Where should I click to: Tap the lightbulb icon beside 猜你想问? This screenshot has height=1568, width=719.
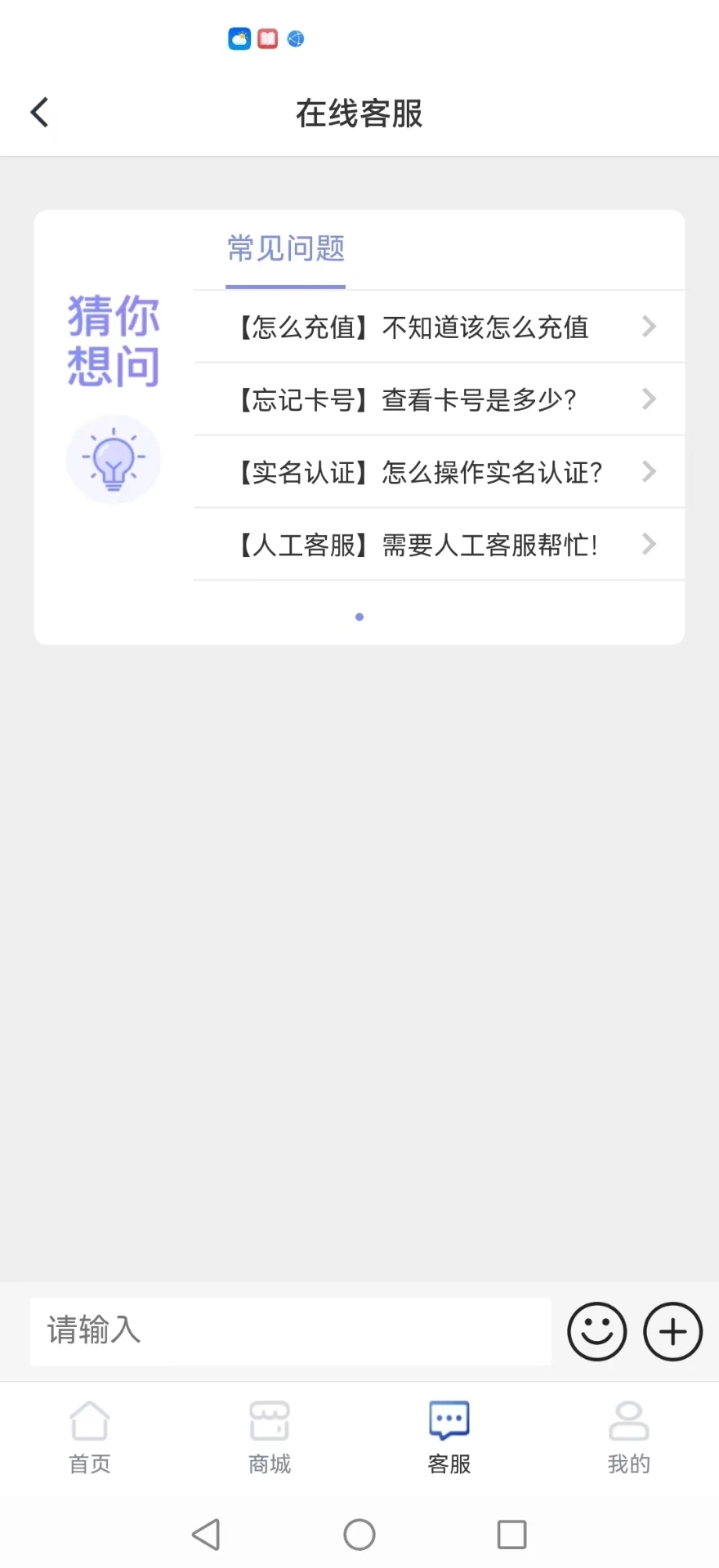tap(114, 459)
